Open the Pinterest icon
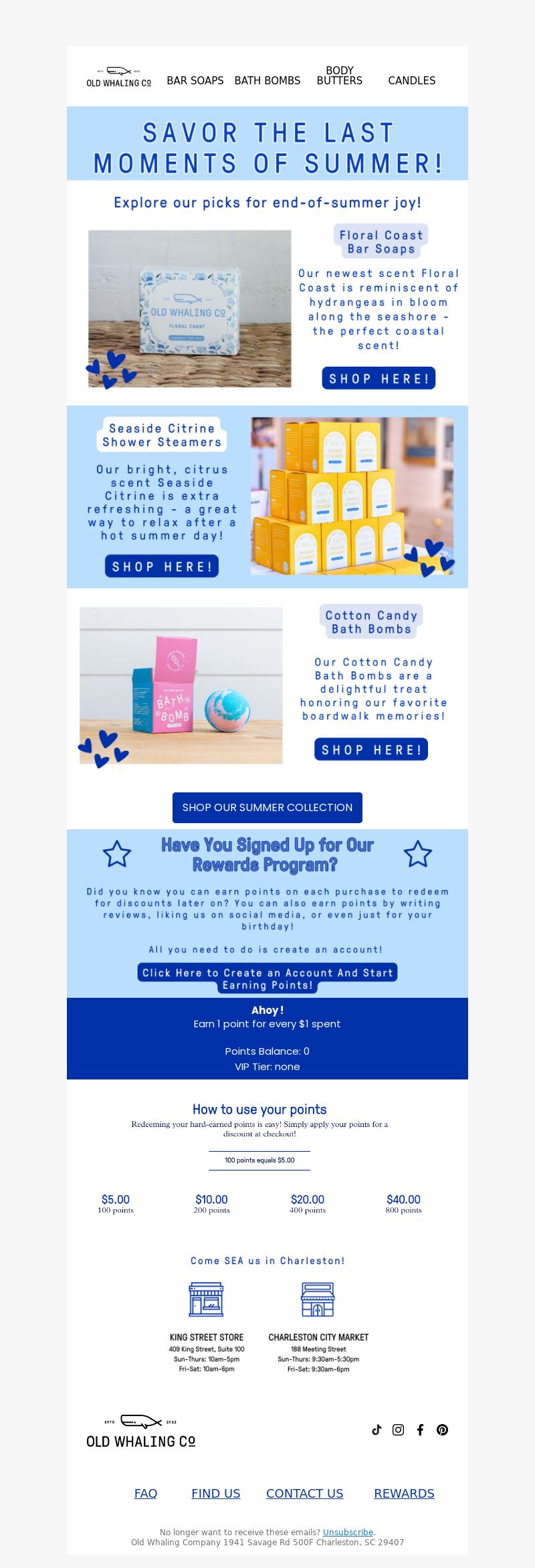Image resolution: width=535 pixels, height=1568 pixels. (x=442, y=1429)
